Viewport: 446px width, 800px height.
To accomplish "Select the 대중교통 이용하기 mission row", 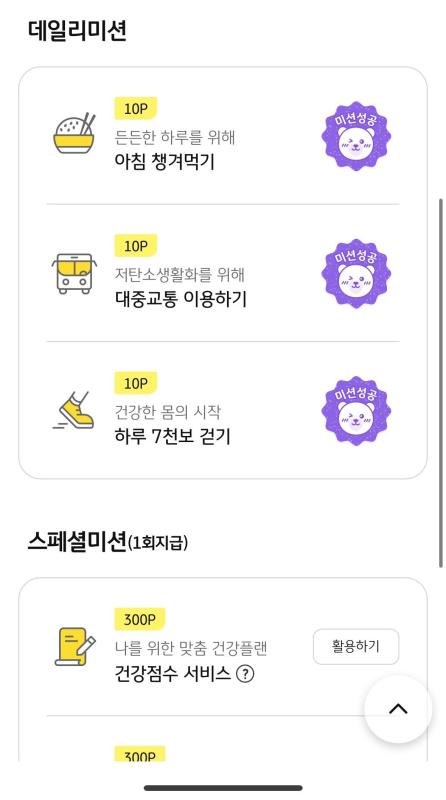I will coord(223,273).
